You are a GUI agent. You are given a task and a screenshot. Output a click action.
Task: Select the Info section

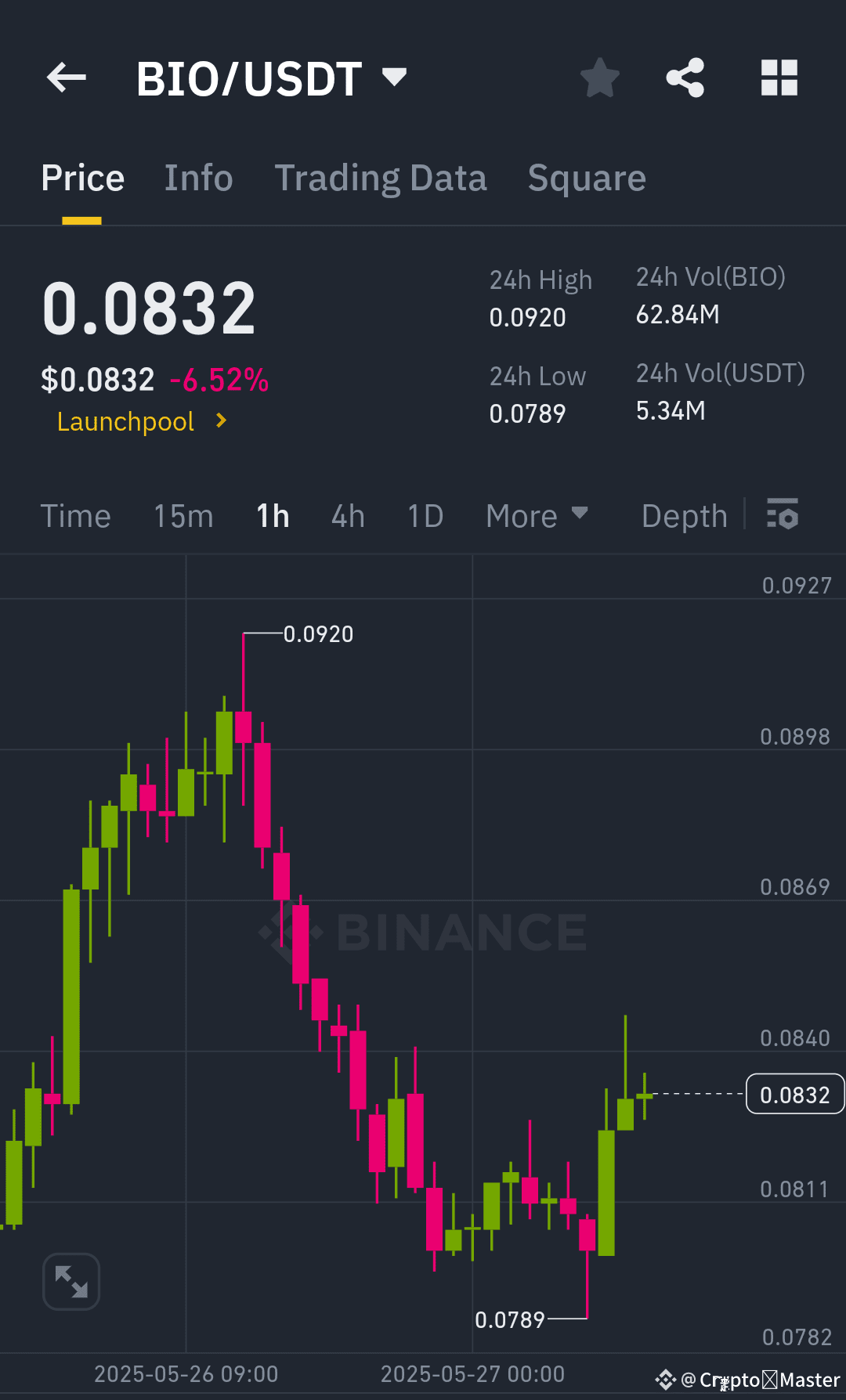[x=198, y=178]
